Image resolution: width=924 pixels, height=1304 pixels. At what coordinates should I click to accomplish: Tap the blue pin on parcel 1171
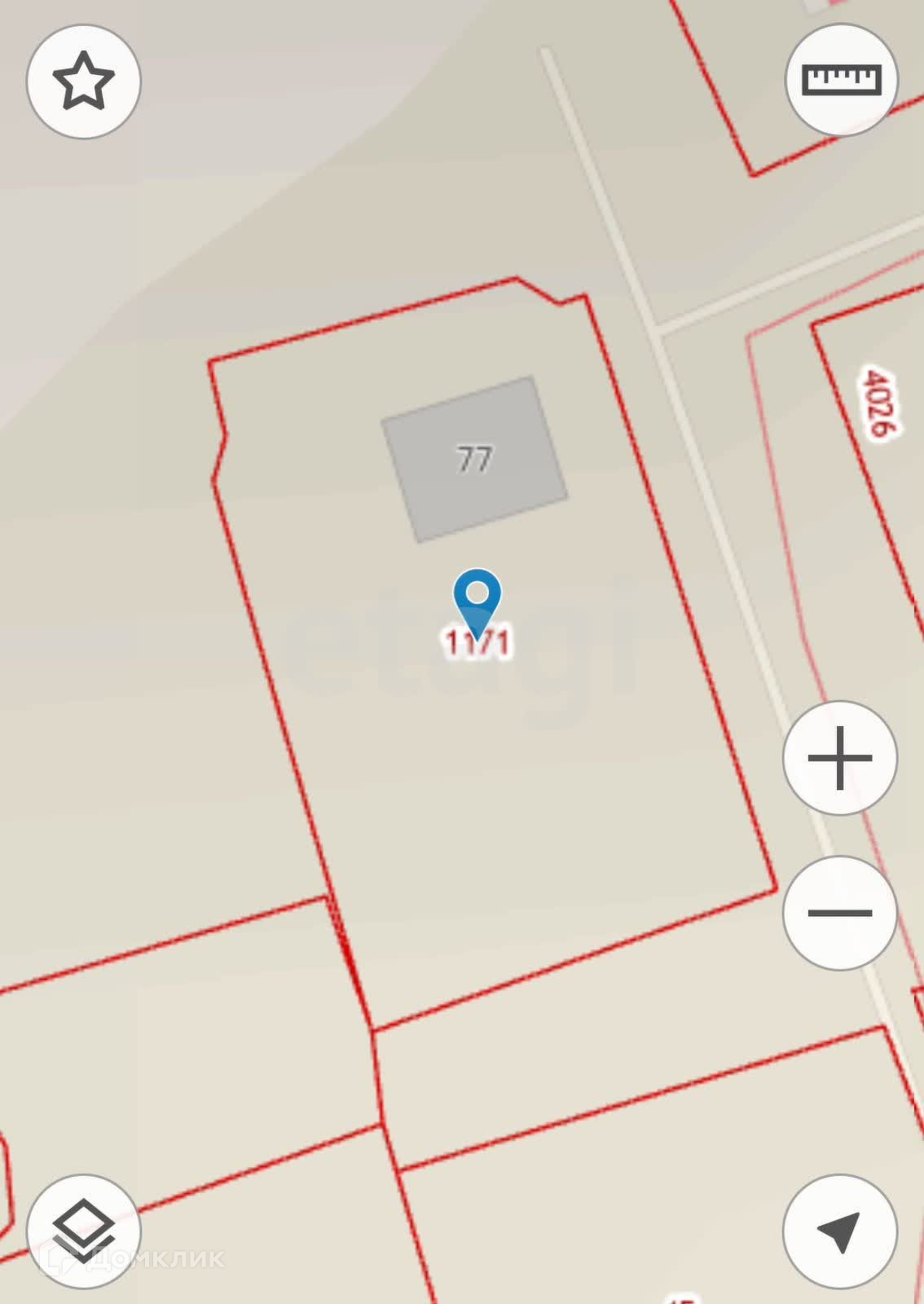[477, 599]
